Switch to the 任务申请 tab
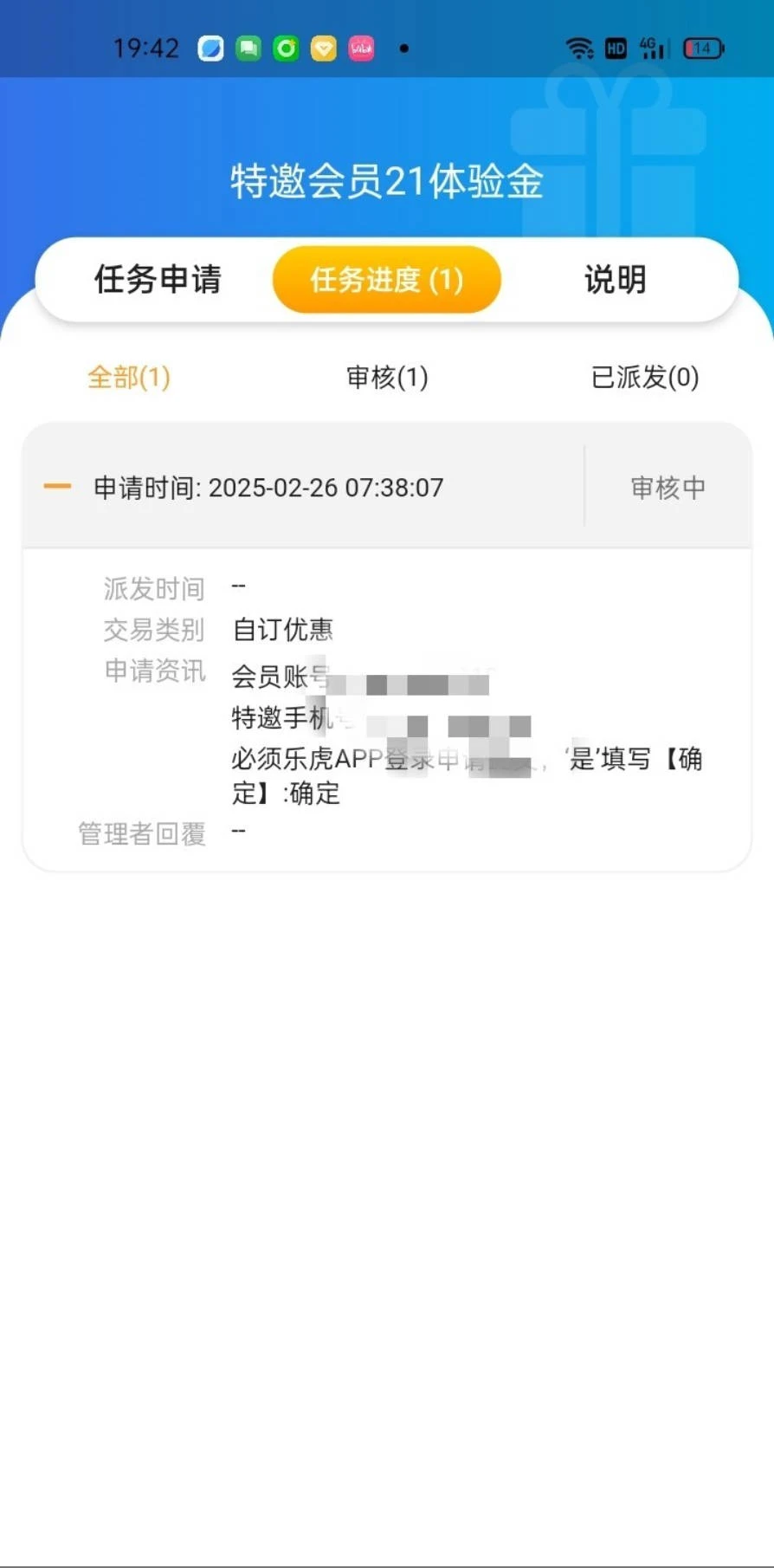Image resolution: width=774 pixels, height=1568 pixels. tap(158, 279)
